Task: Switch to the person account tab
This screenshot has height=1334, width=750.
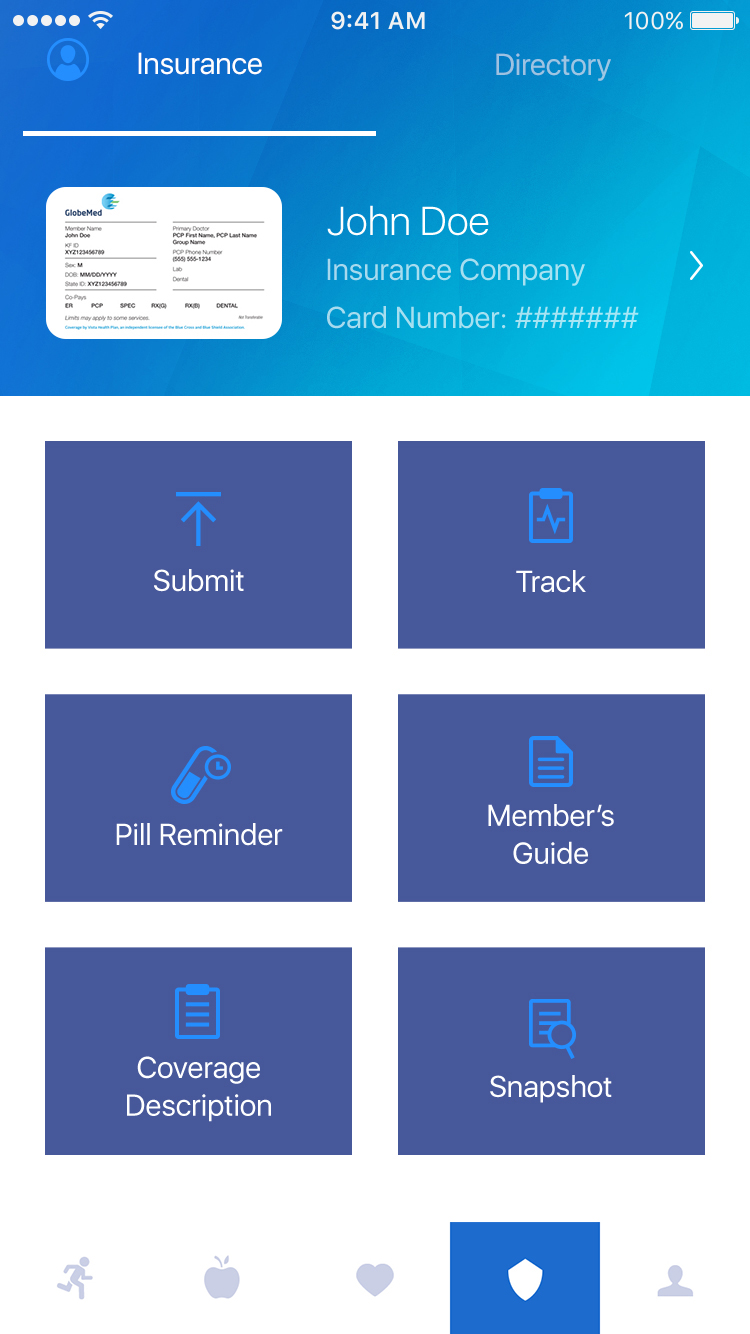Action: point(675,1278)
